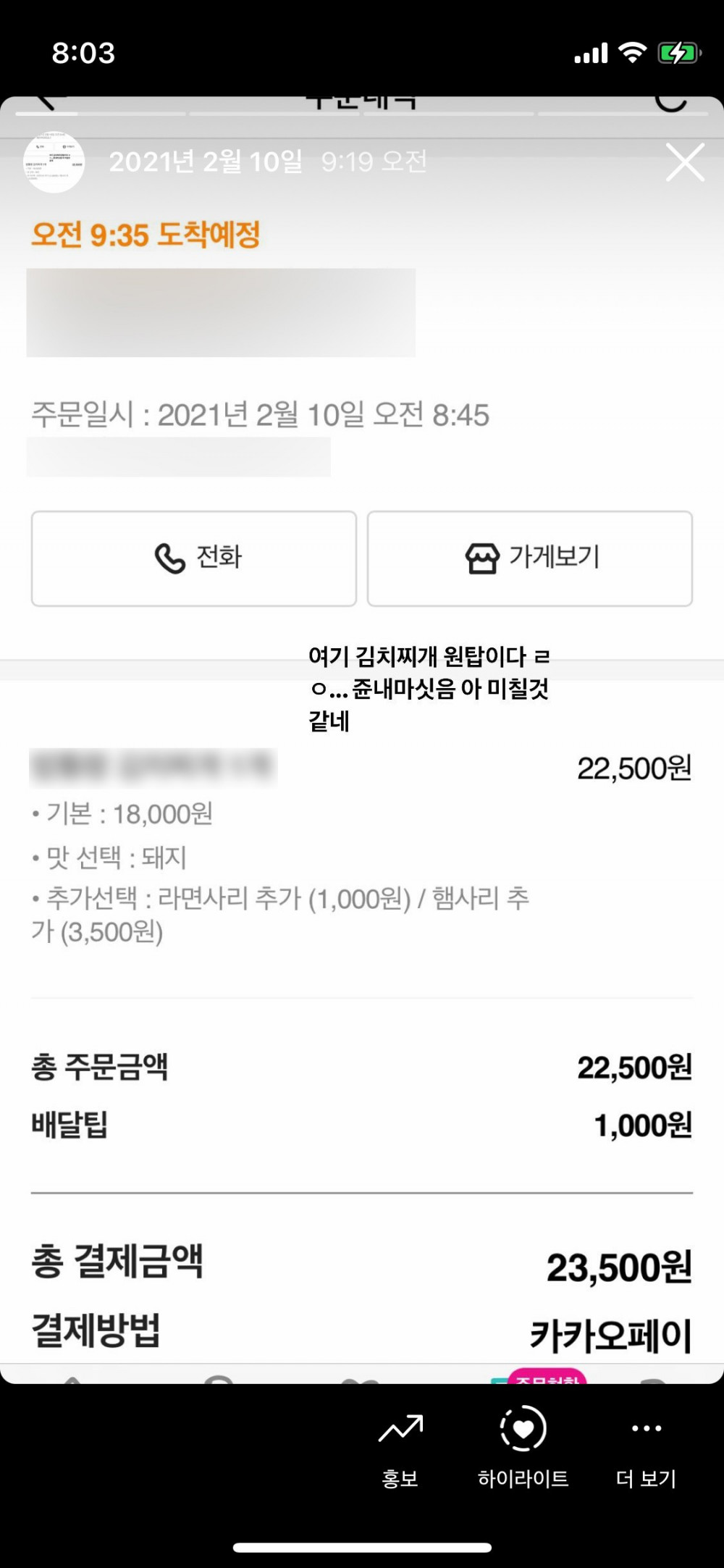Open the profile avatar thumbnail
The image size is (724, 1568).
point(54,162)
